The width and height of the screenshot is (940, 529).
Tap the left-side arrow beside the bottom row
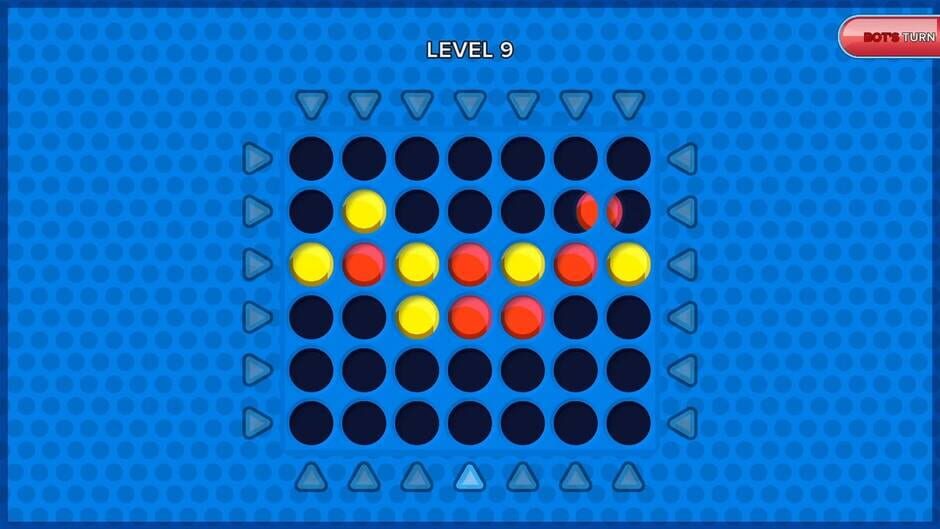[x=257, y=423]
